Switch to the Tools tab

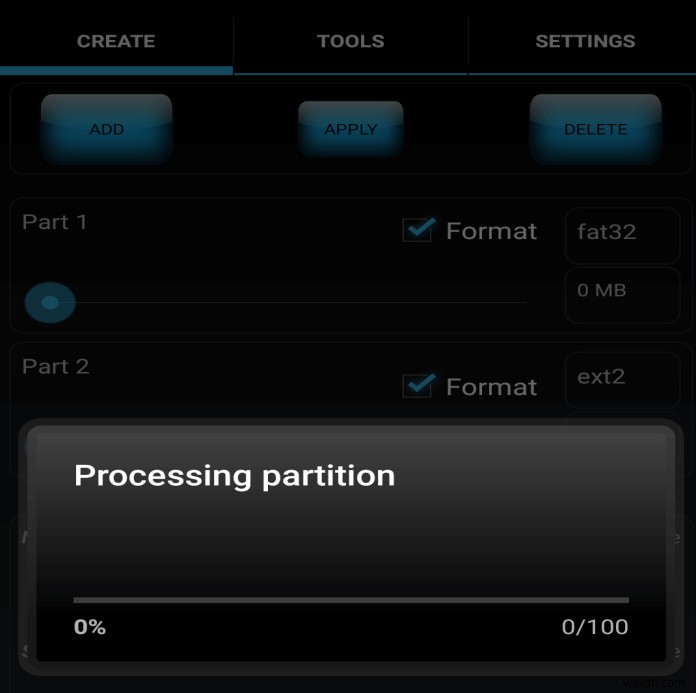pyautogui.click(x=350, y=41)
